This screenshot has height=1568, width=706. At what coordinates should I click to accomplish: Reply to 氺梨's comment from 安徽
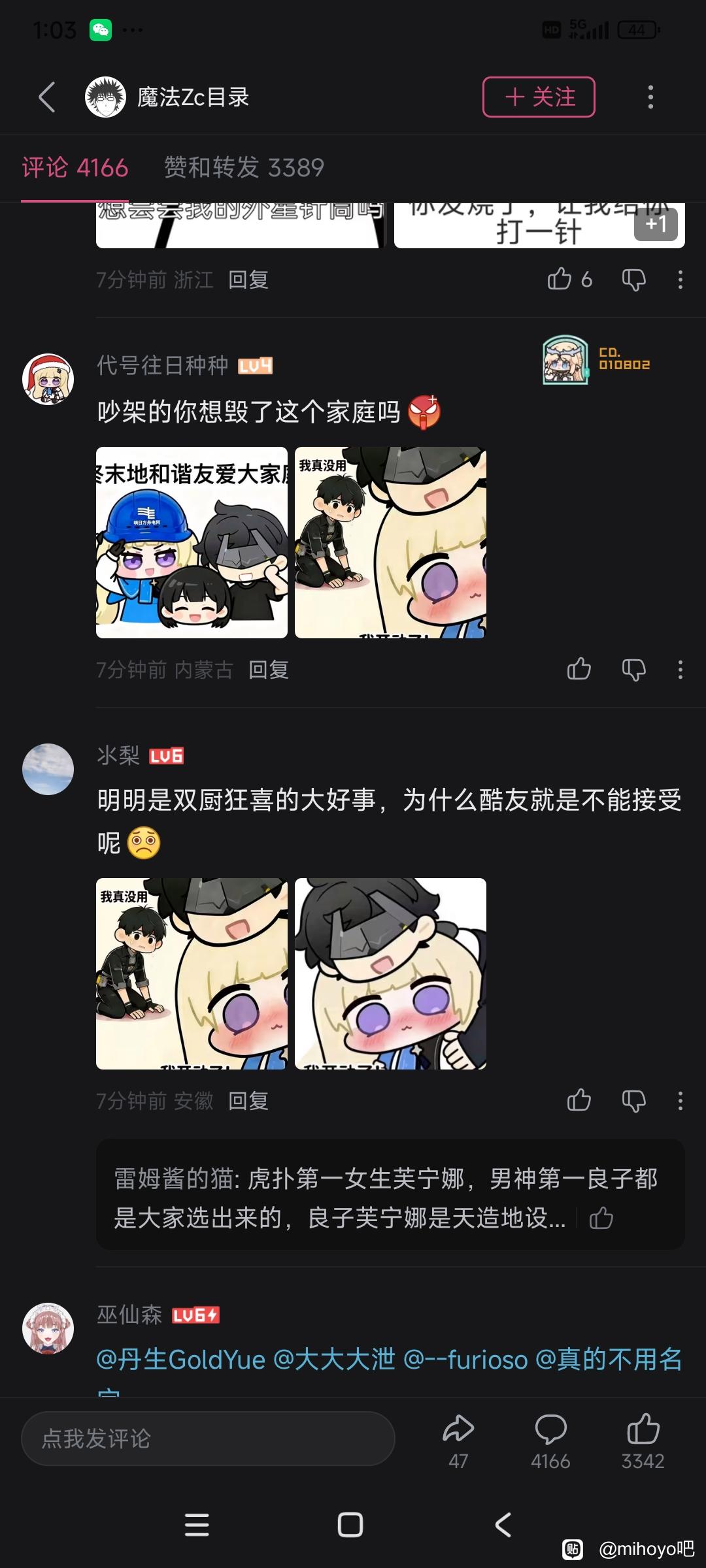tap(248, 1101)
